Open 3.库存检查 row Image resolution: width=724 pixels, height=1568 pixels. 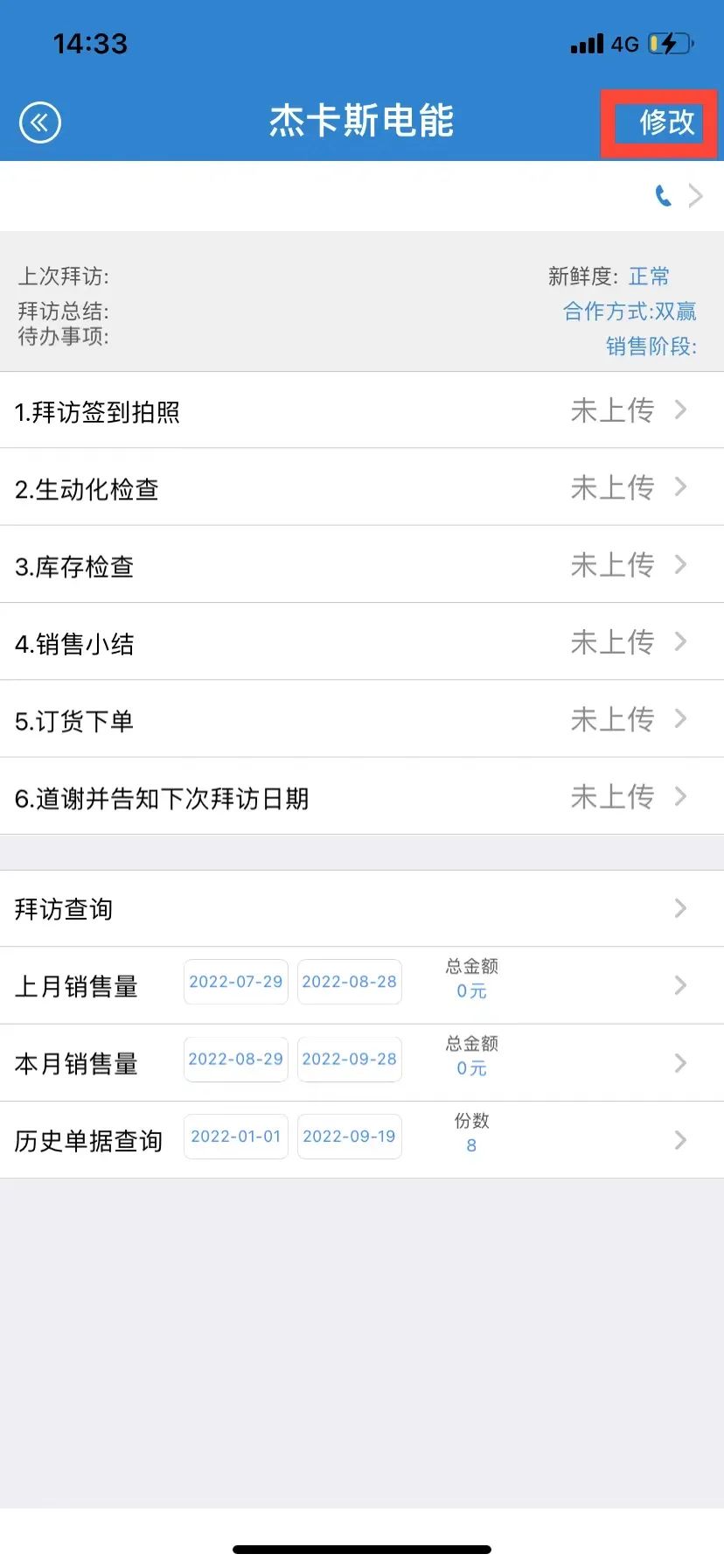click(x=362, y=564)
